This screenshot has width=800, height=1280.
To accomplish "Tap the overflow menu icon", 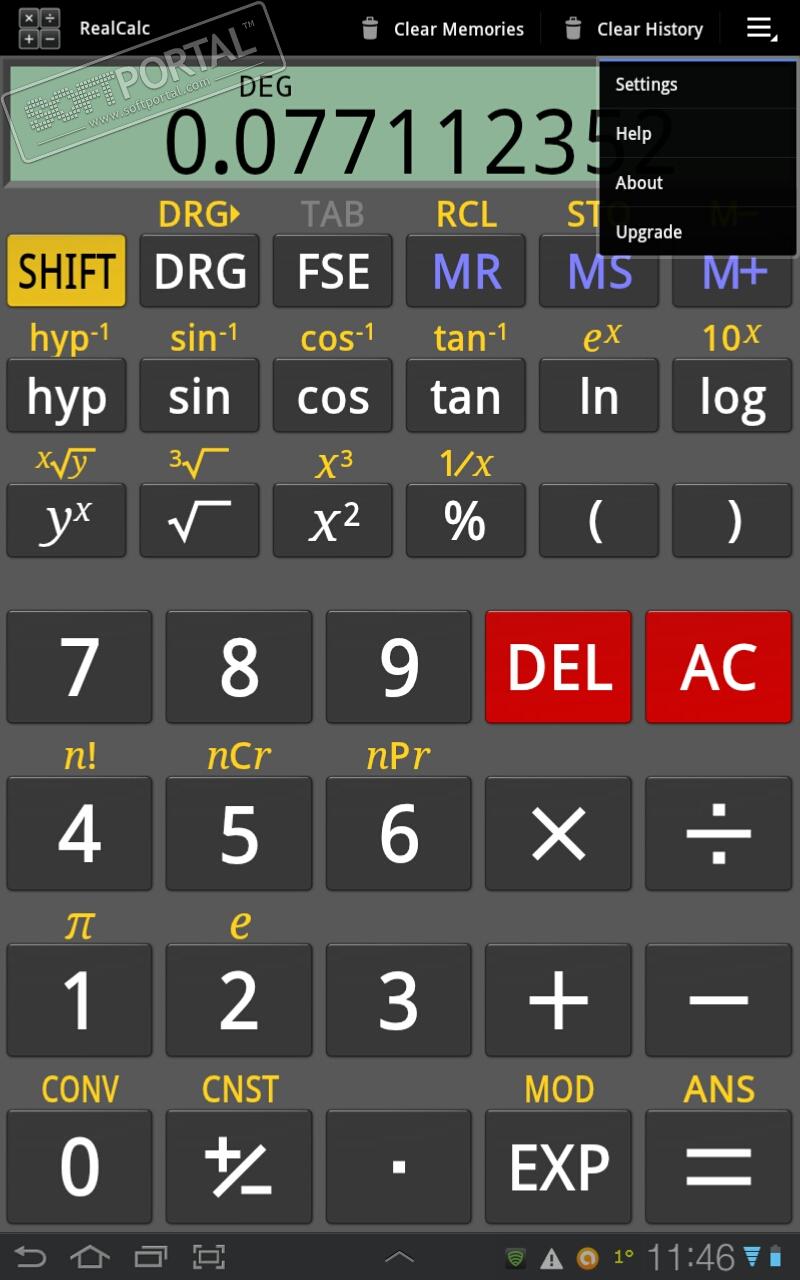I will click(x=761, y=29).
